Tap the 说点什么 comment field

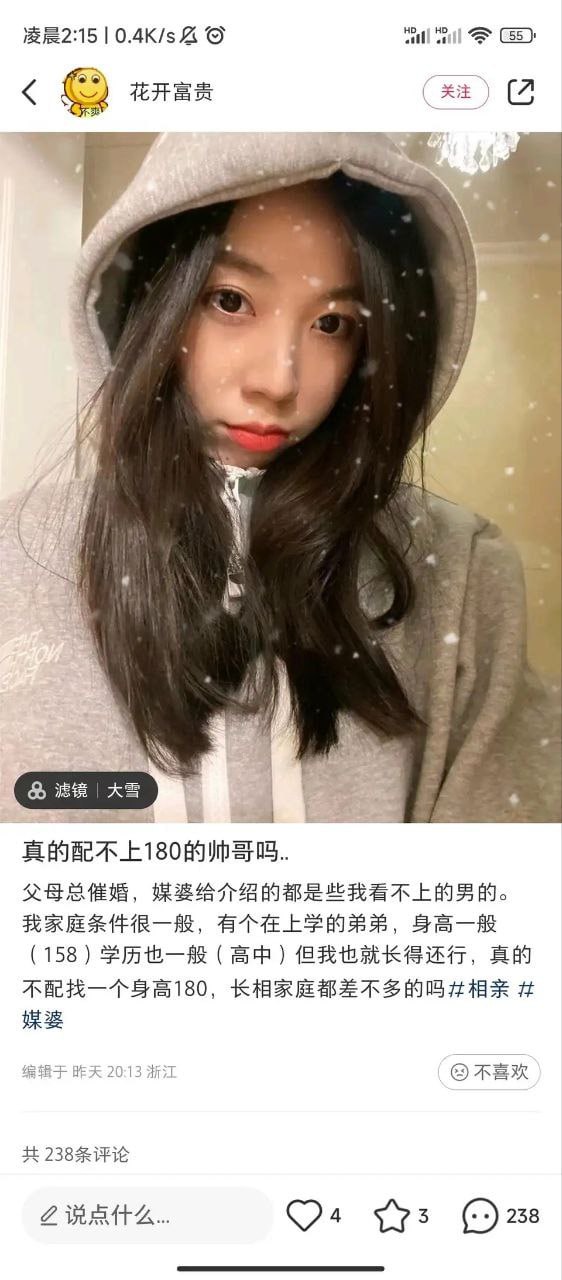[x=147, y=1216]
